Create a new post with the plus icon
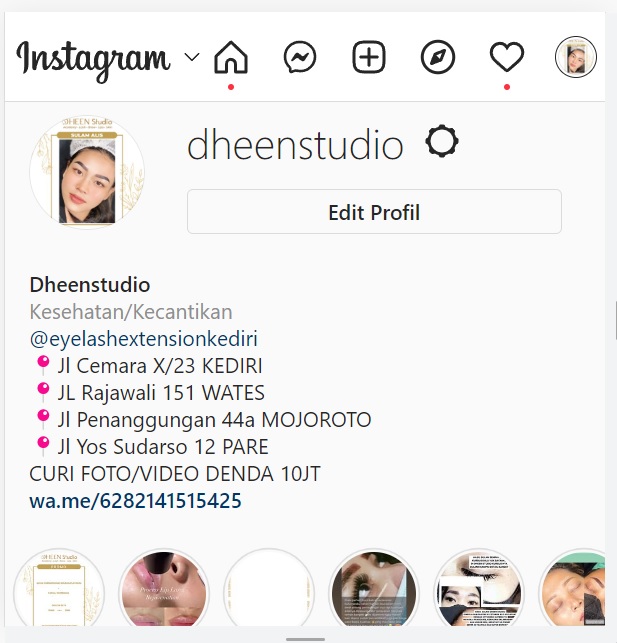The height and width of the screenshot is (643, 617). pyautogui.click(x=369, y=58)
